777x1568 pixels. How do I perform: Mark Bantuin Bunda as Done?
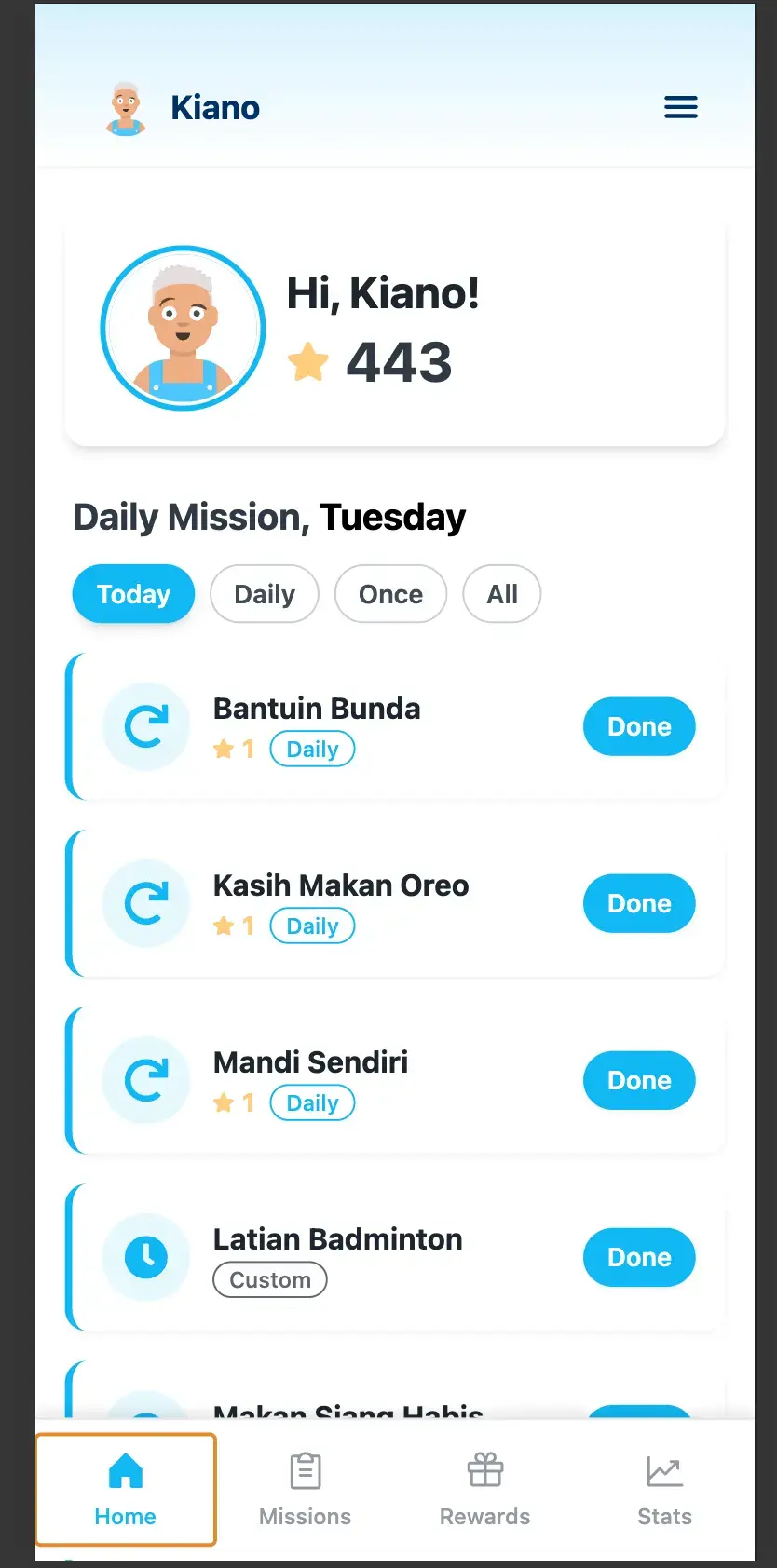click(x=639, y=726)
